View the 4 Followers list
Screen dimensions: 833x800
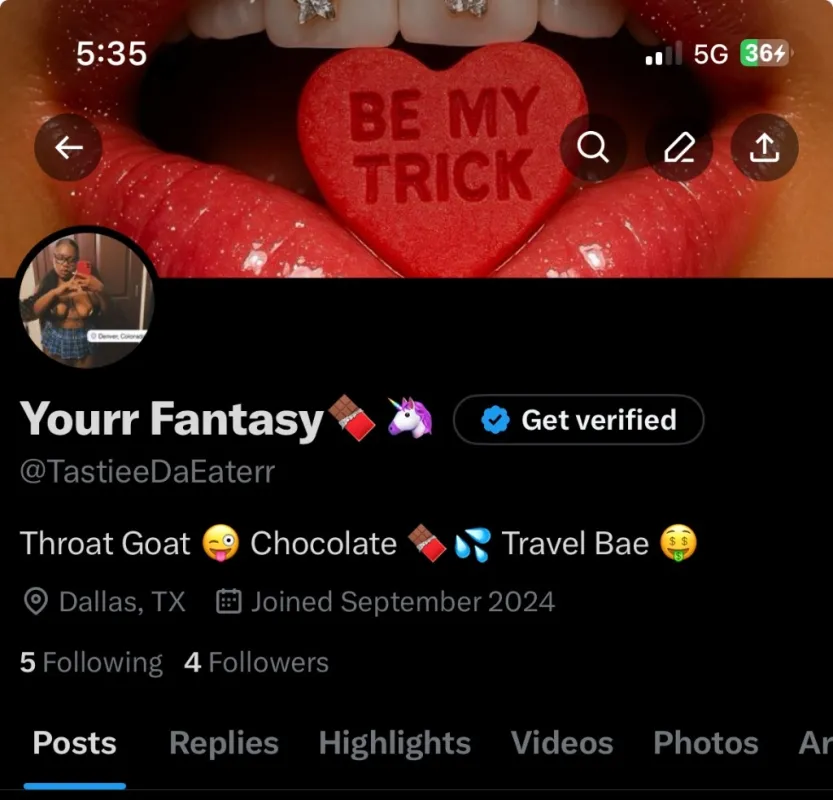pyautogui.click(x=256, y=662)
